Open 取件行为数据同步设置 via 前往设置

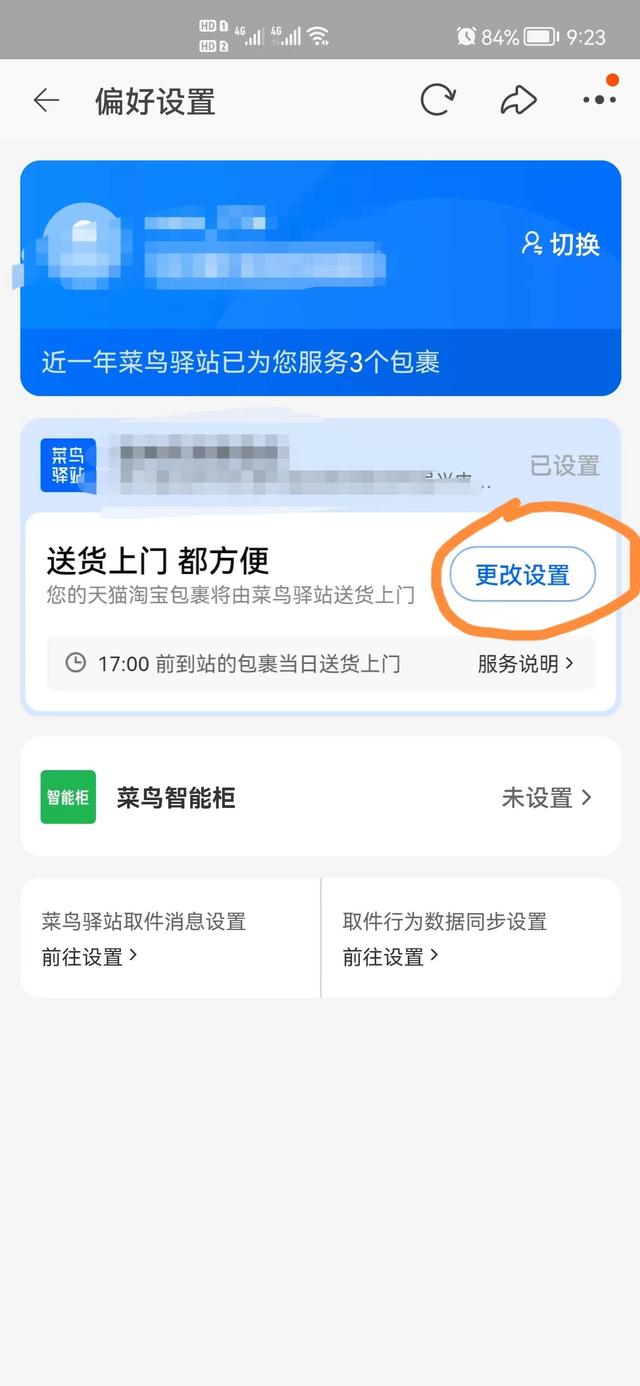click(x=390, y=957)
